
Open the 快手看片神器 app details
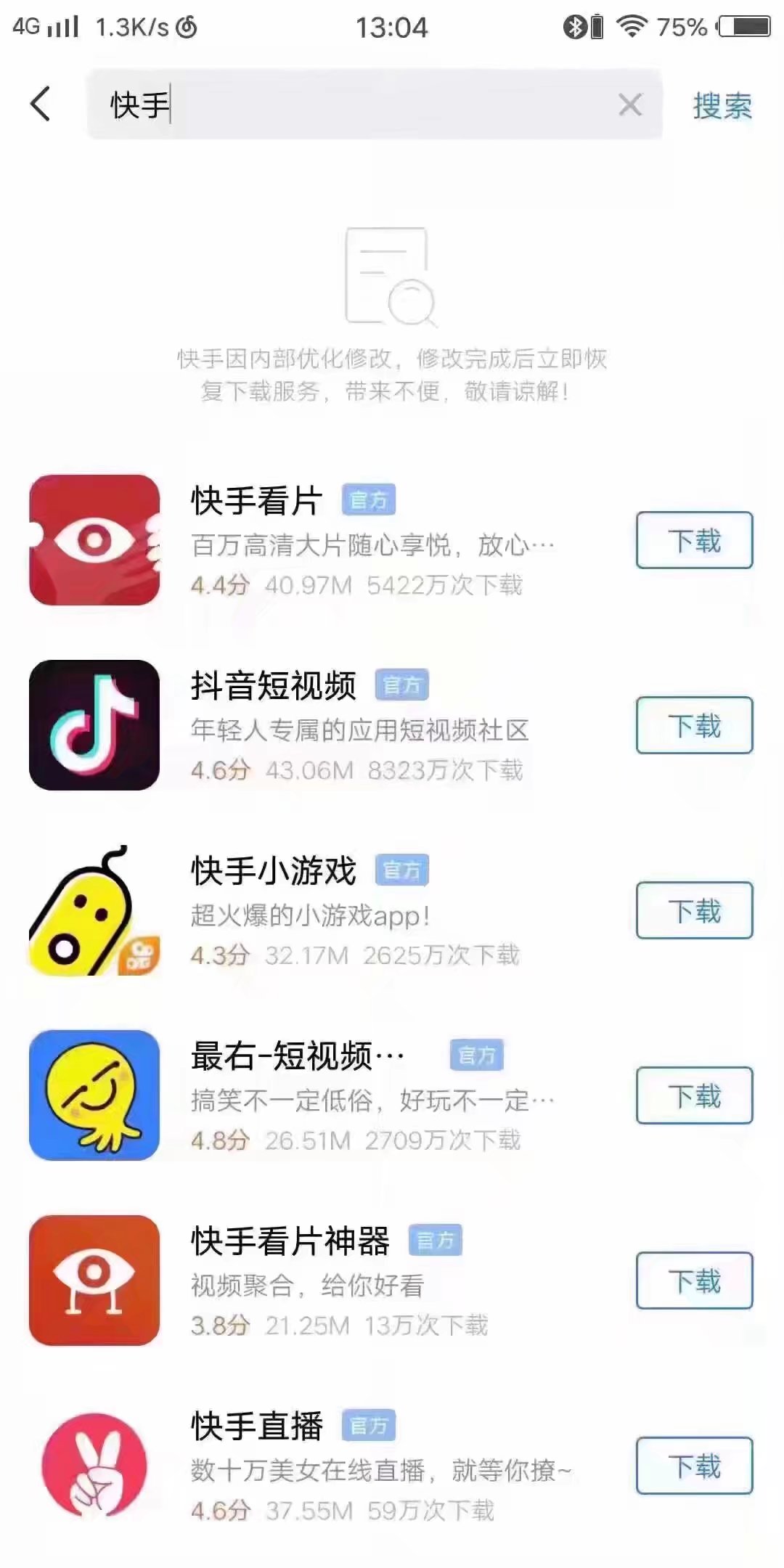[290, 1241]
